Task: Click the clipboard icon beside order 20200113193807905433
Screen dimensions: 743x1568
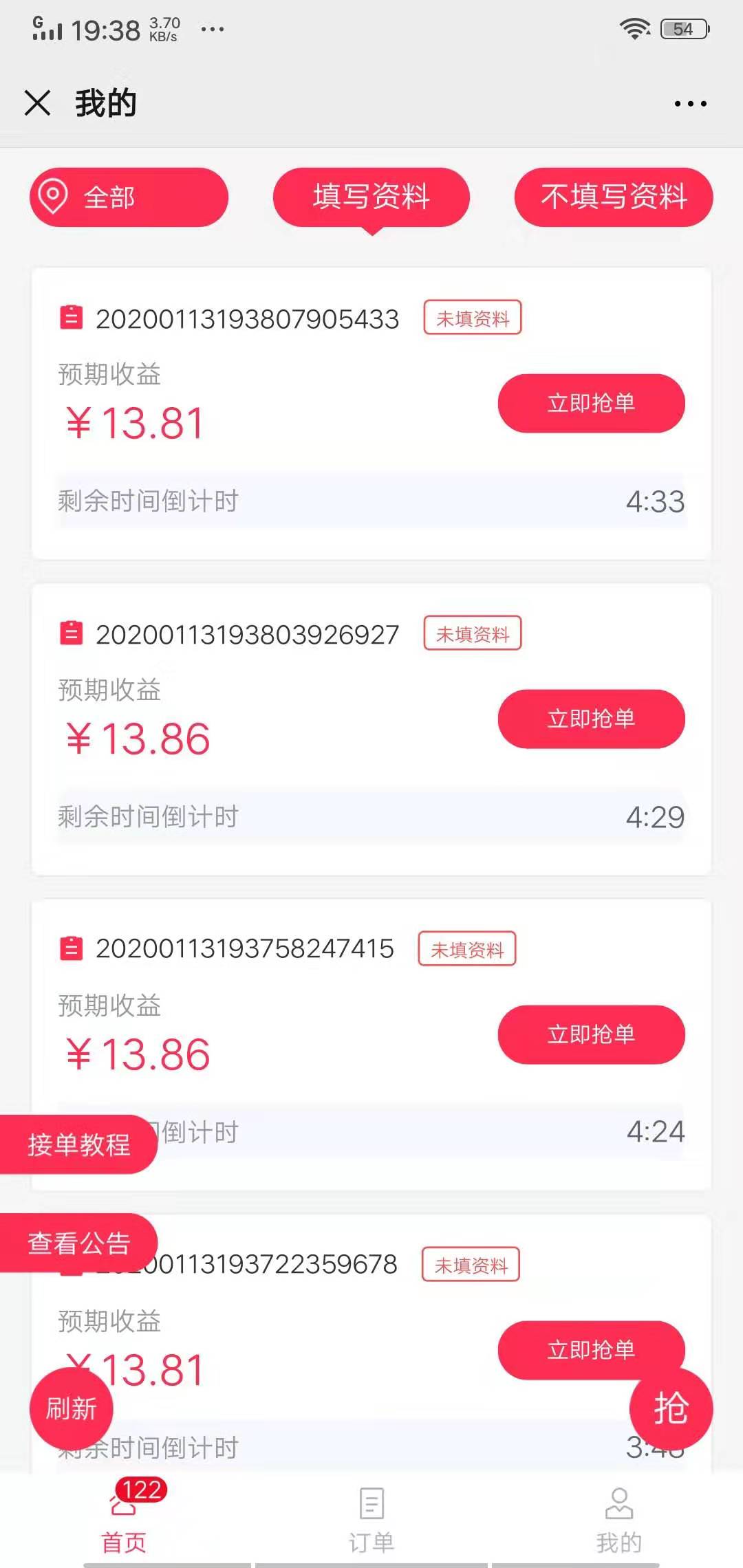Action: 72,318
